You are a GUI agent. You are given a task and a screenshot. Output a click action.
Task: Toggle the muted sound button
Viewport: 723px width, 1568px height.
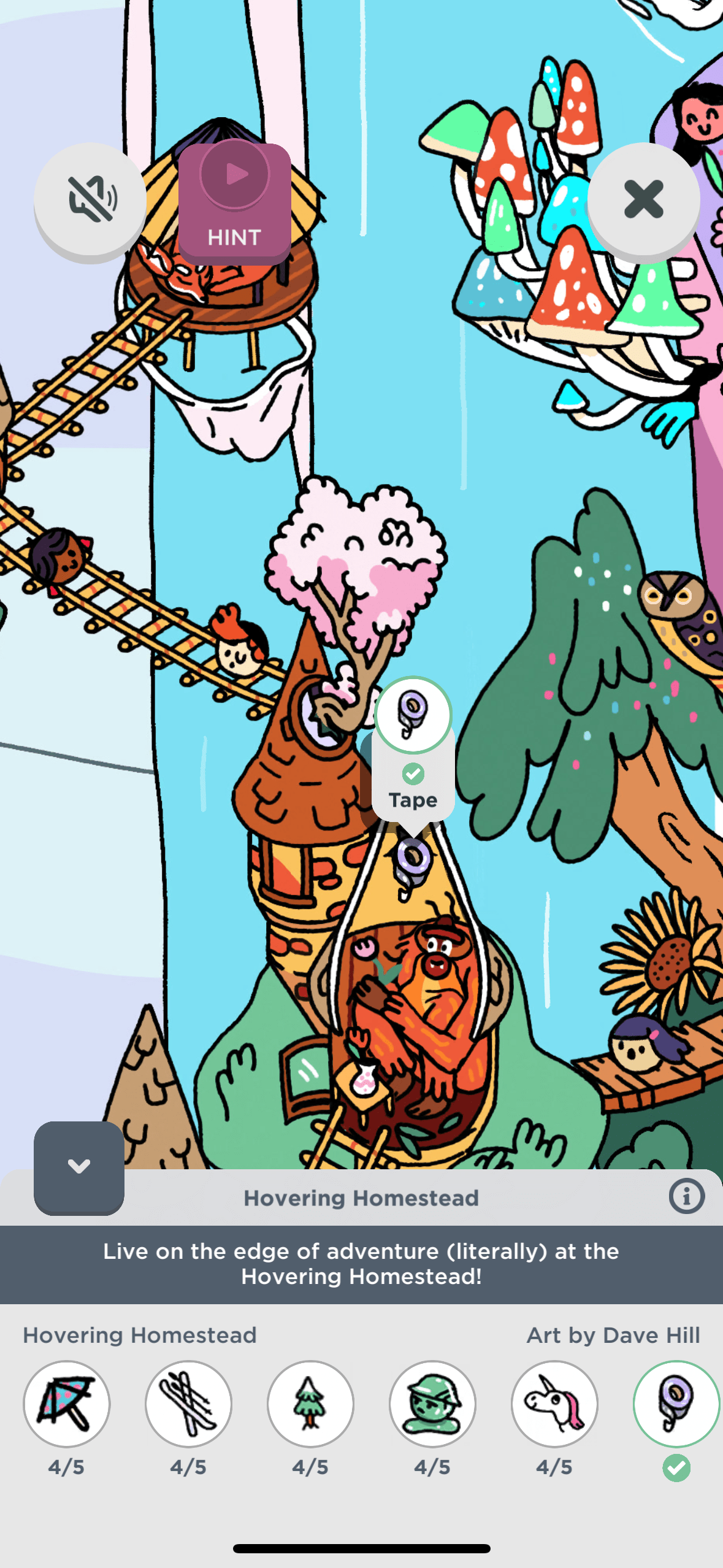click(x=90, y=199)
